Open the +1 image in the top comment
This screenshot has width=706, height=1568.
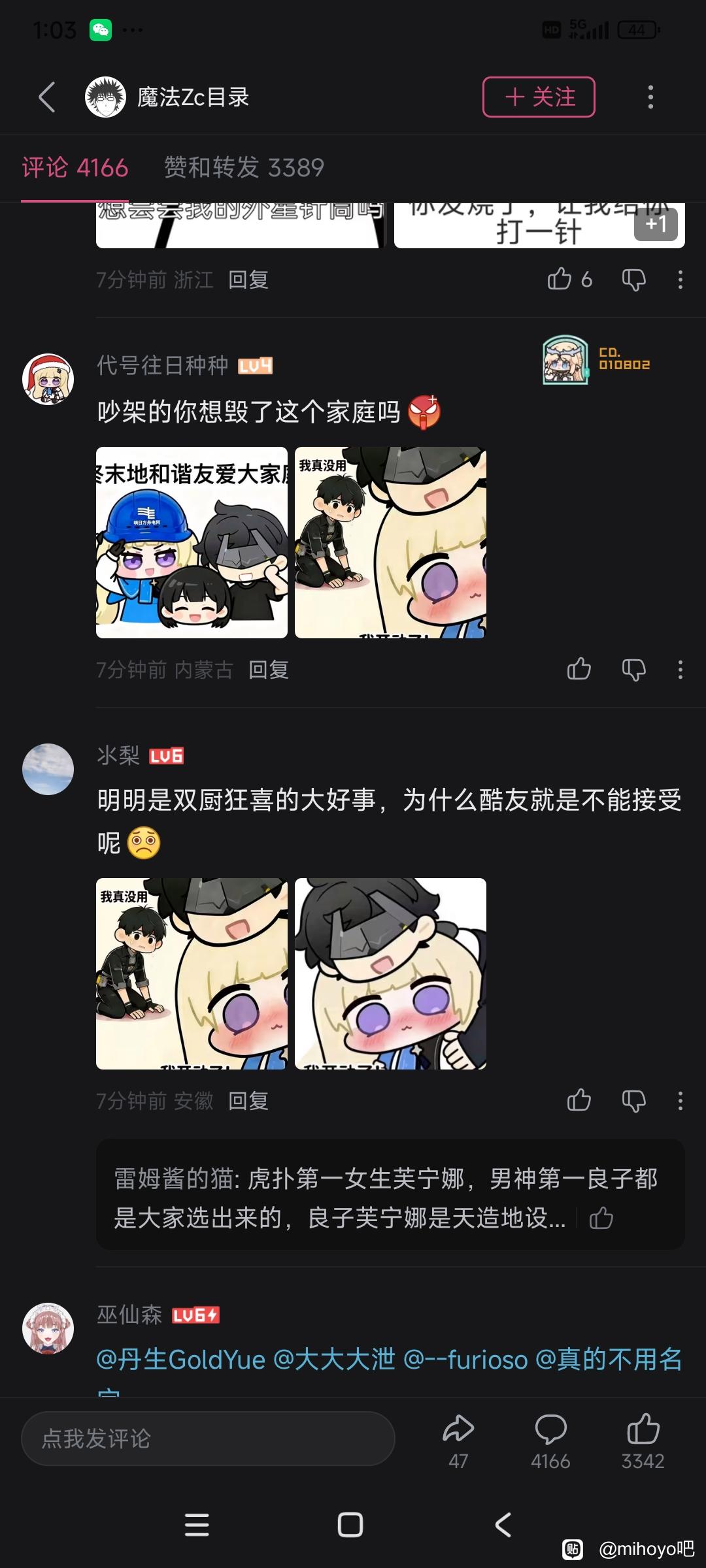point(539,225)
